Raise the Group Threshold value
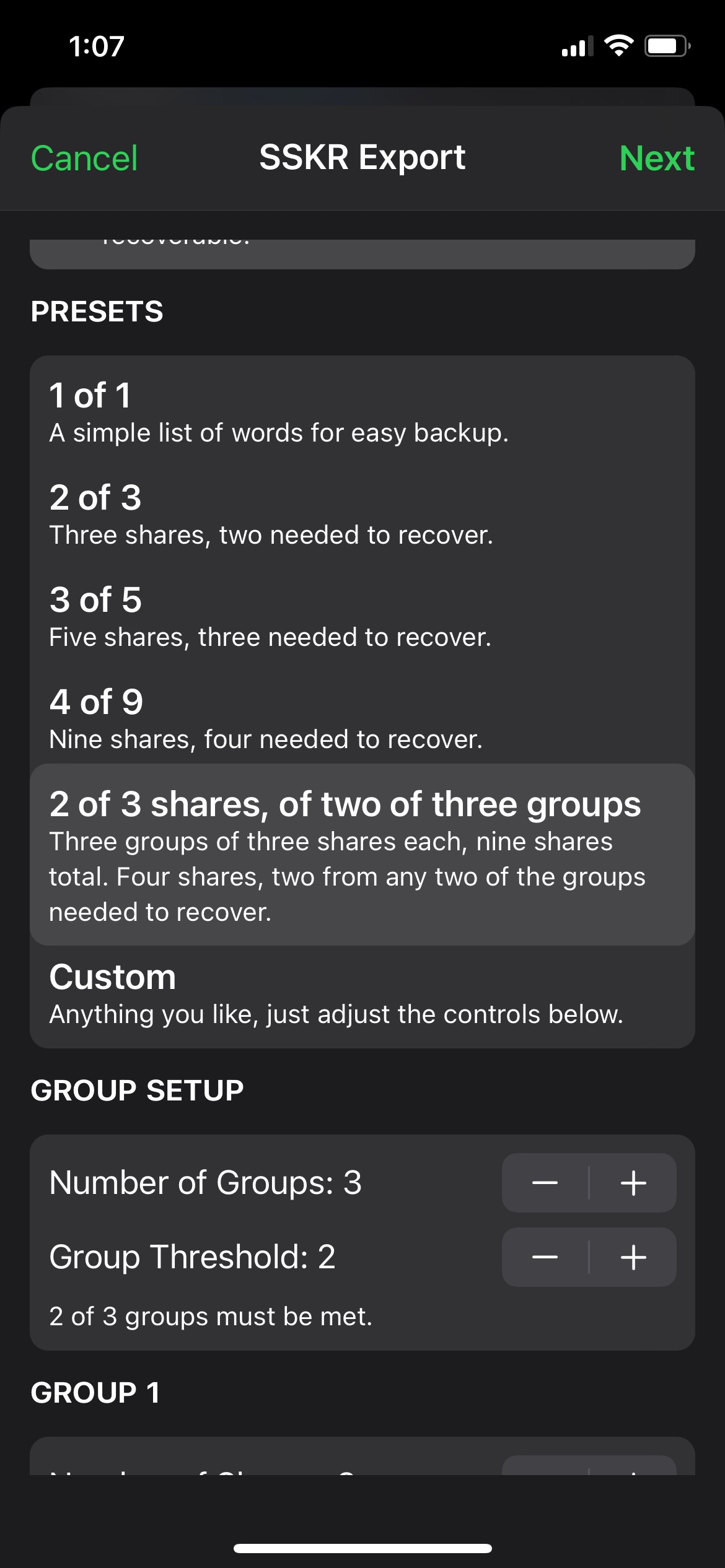Viewport: 725px width, 1568px height. (x=633, y=1257)
